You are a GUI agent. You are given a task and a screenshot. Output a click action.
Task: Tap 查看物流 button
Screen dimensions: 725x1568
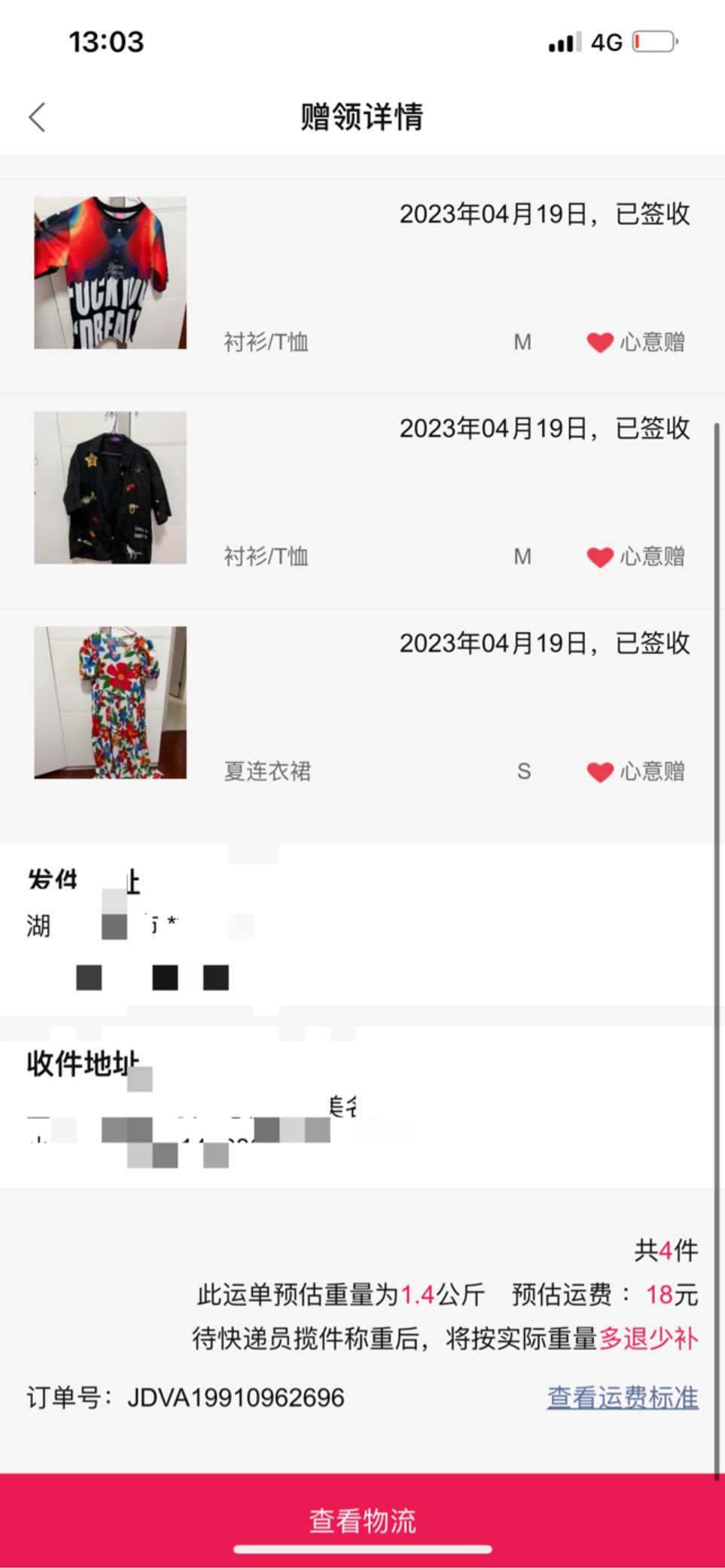362,1520
